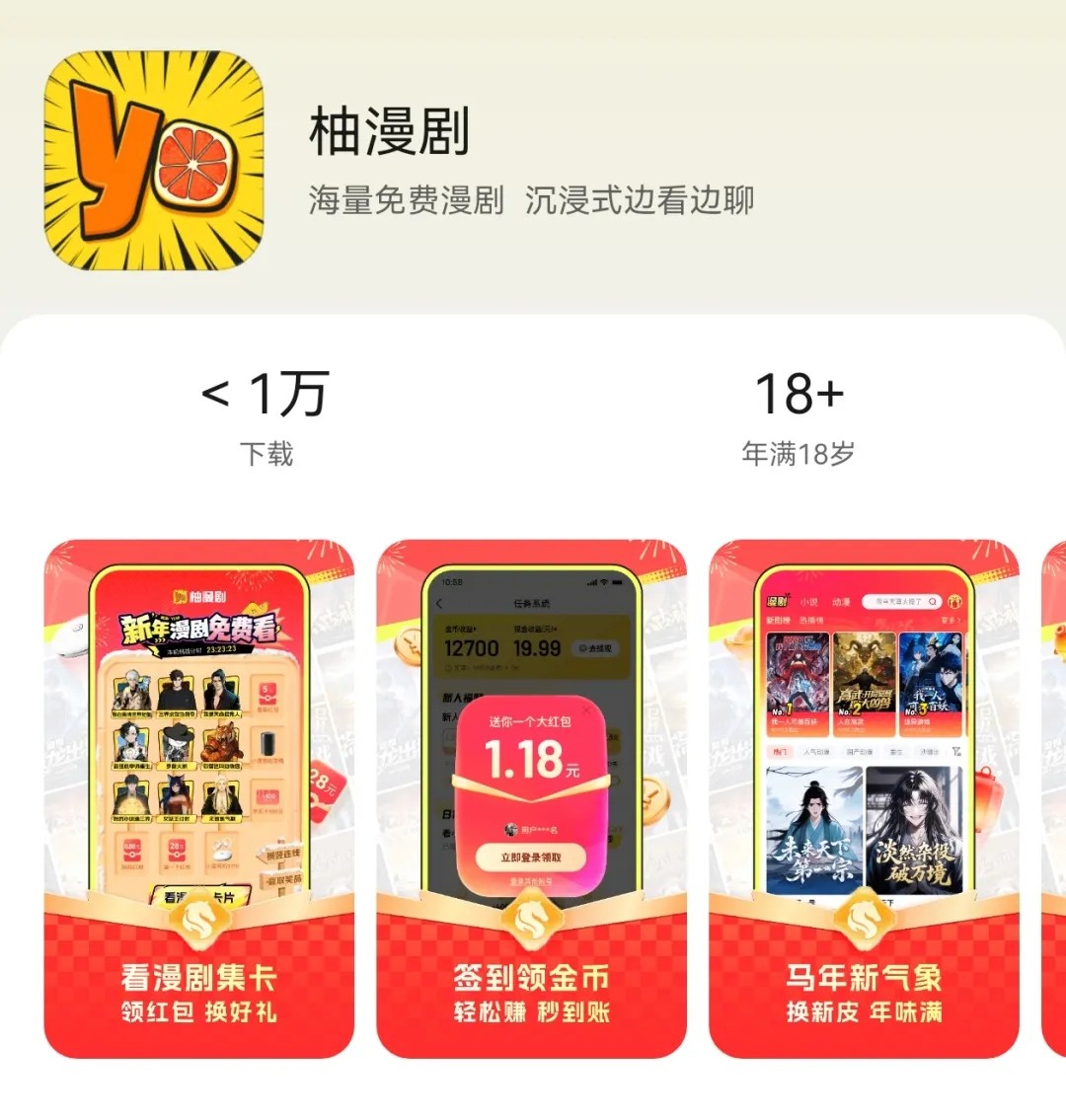Tap the gift box icon at top-right of home page
This screenshot has height=1120, width=1066.
(955, 602)
